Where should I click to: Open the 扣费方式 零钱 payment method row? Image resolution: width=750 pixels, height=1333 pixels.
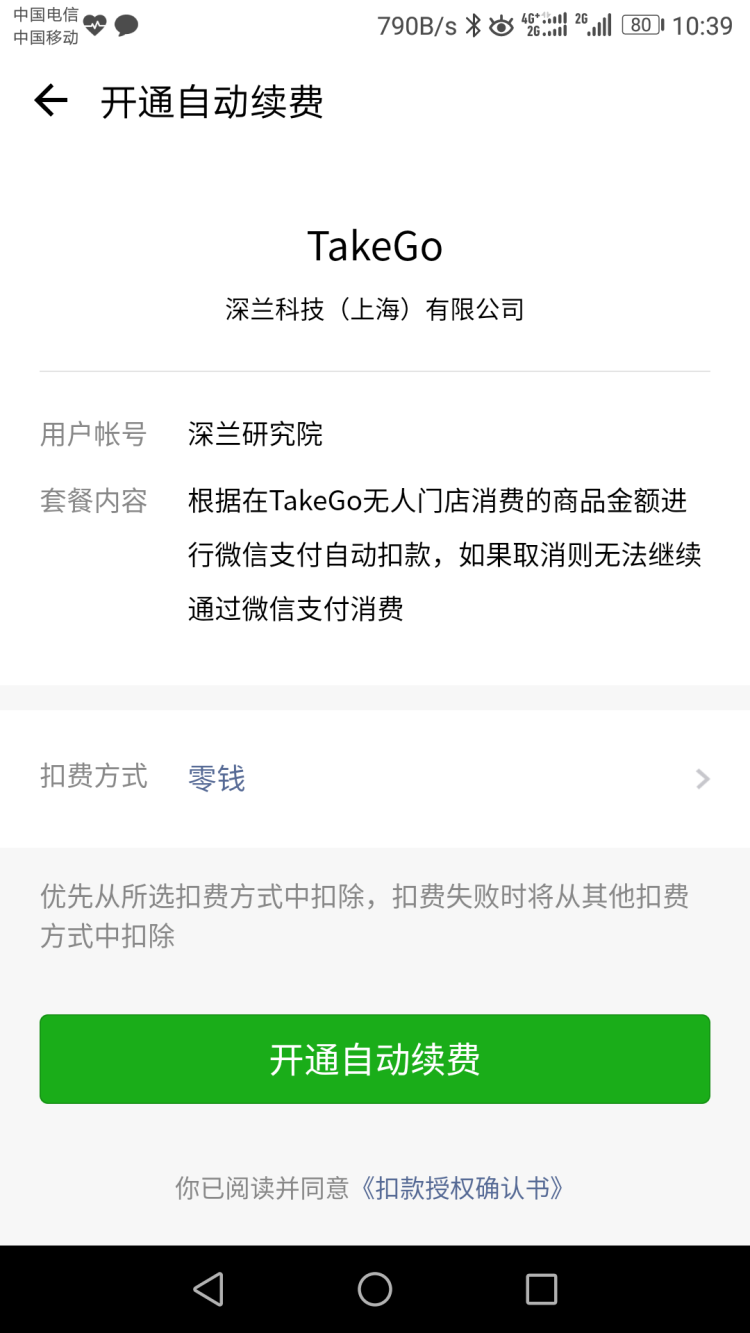pyautogui.click(x=375, y=778)
